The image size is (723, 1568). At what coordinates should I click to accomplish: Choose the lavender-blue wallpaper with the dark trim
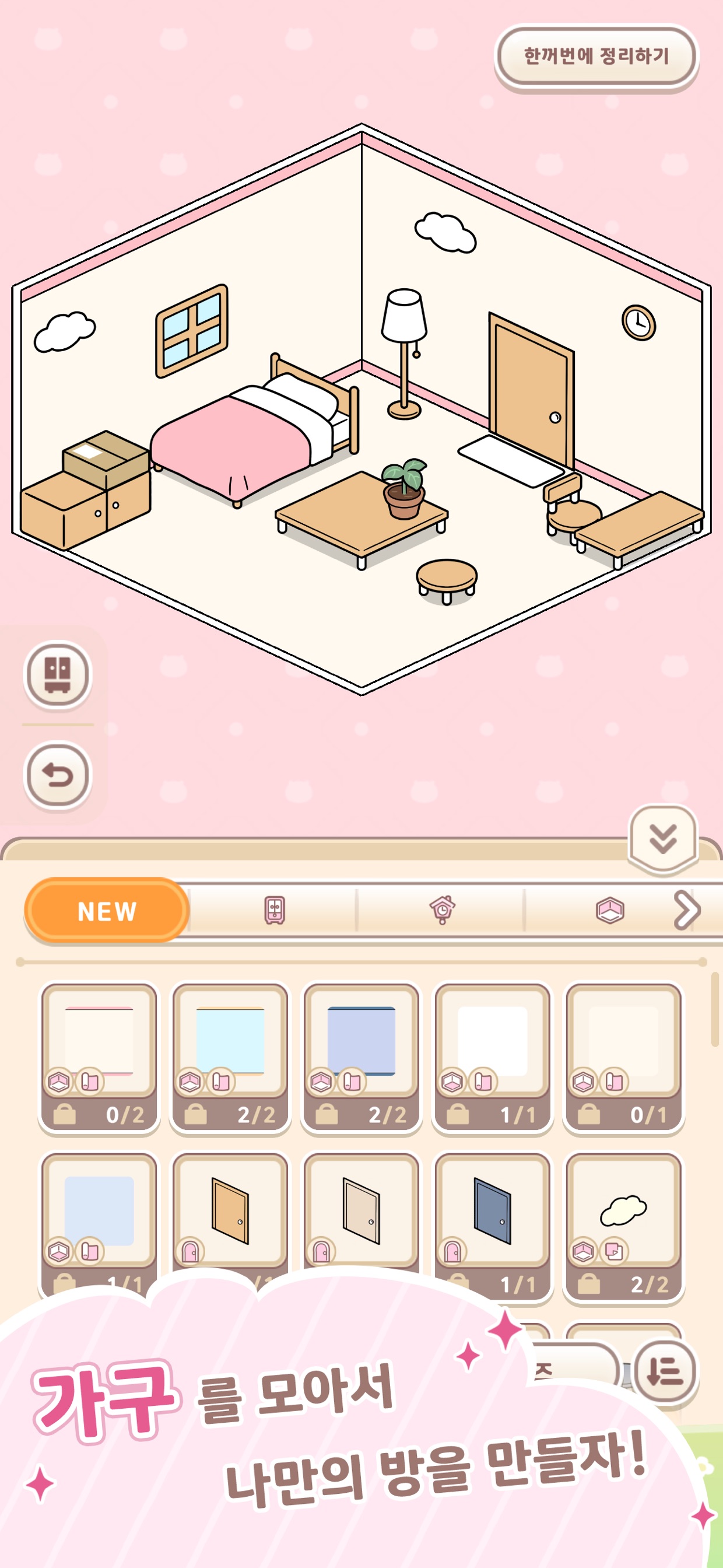[x=361, y=1058]
